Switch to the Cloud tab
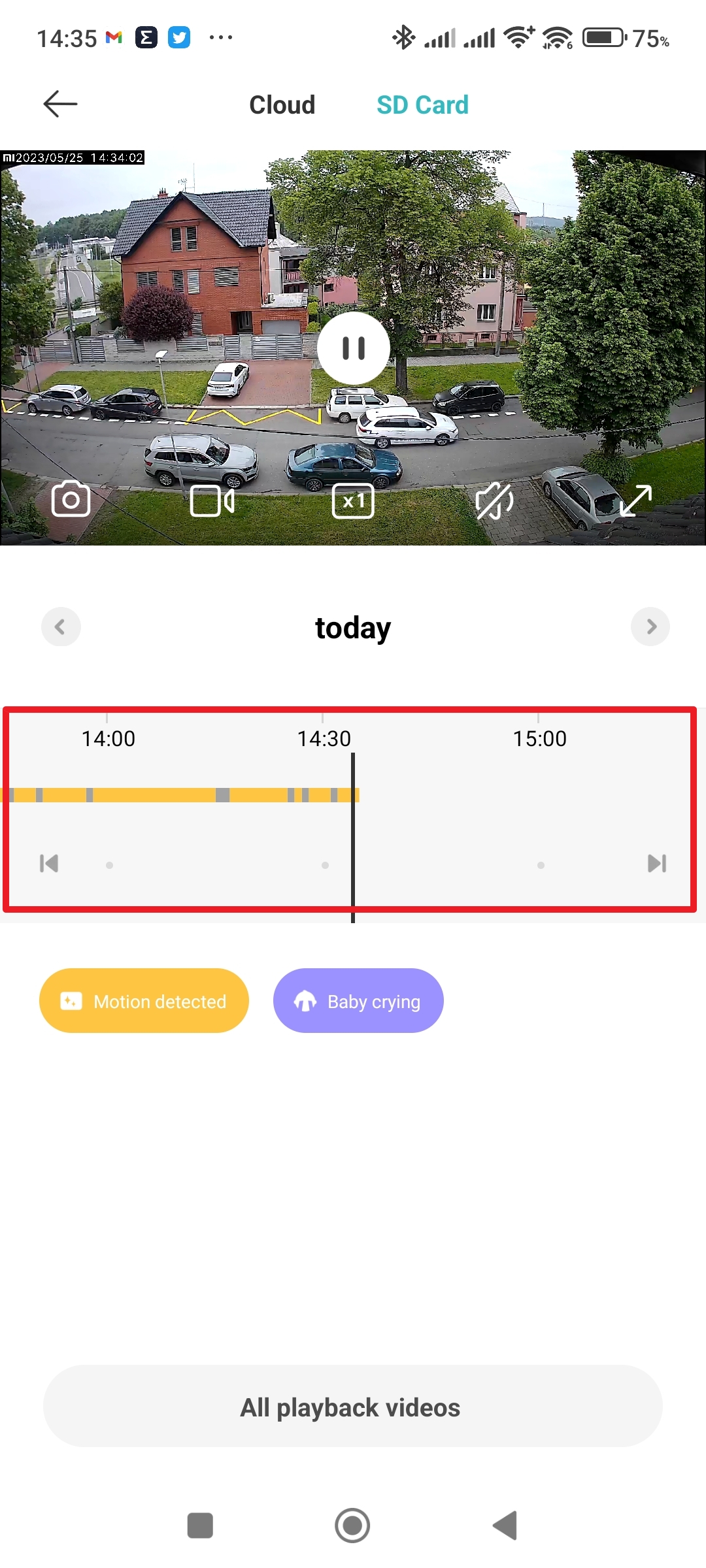The image size is (706, 1568). click(x=282, y=105)
